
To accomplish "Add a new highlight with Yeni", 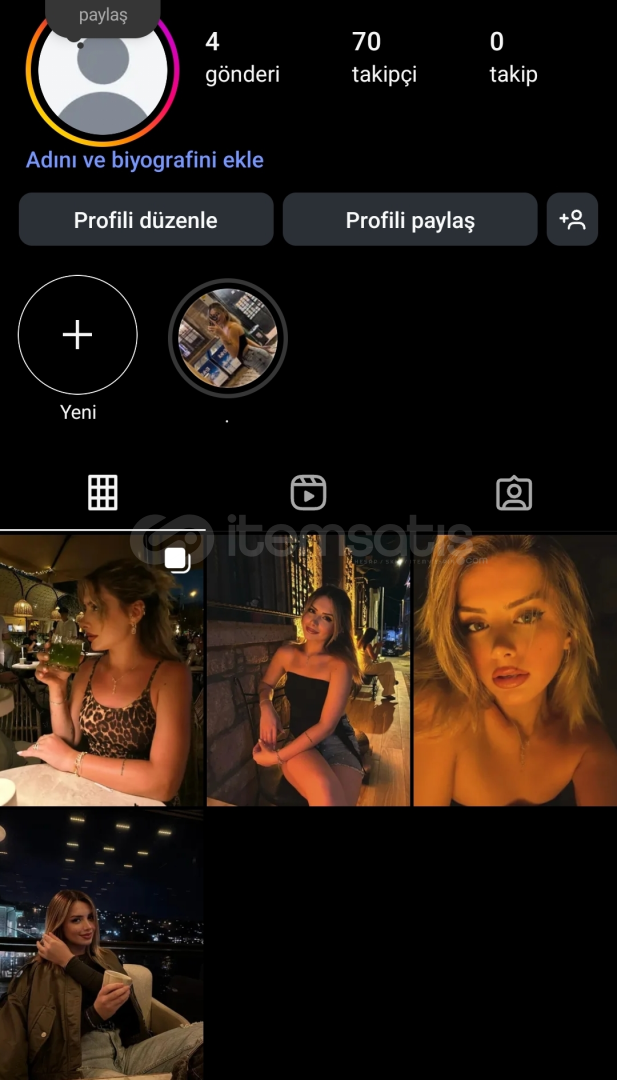I will [x=78, y=335].
